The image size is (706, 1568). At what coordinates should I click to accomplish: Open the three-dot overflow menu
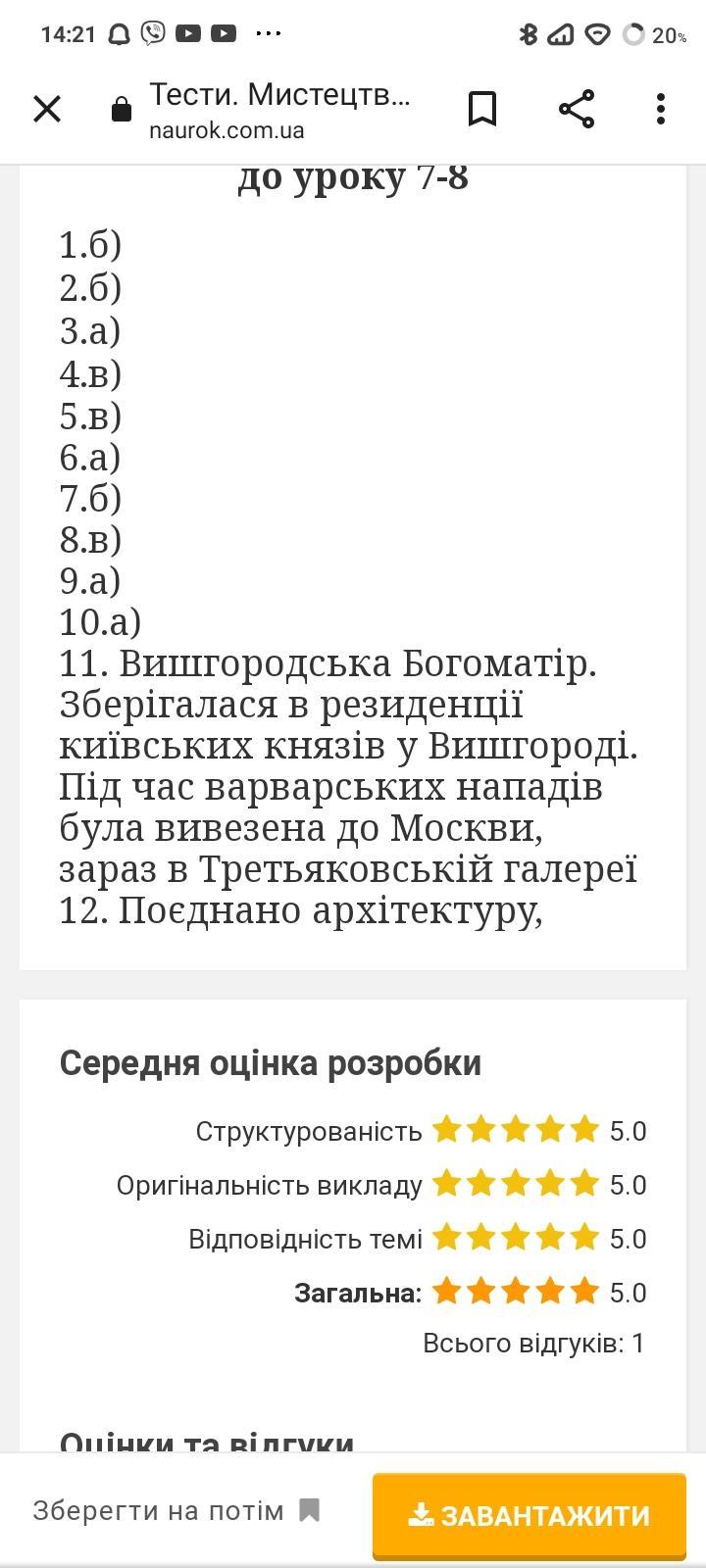661,109
